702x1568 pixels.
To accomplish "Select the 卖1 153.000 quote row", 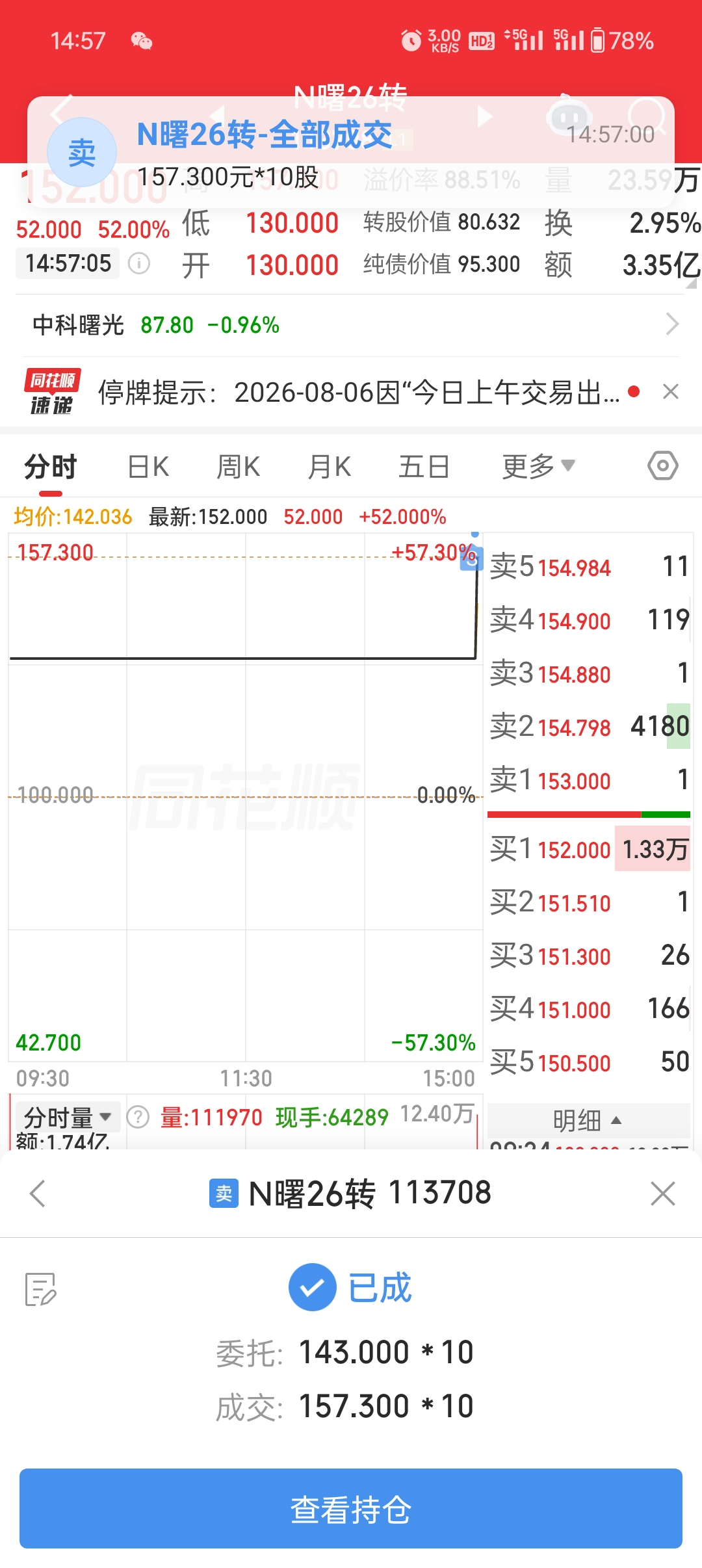I will (x=589, y=779).
